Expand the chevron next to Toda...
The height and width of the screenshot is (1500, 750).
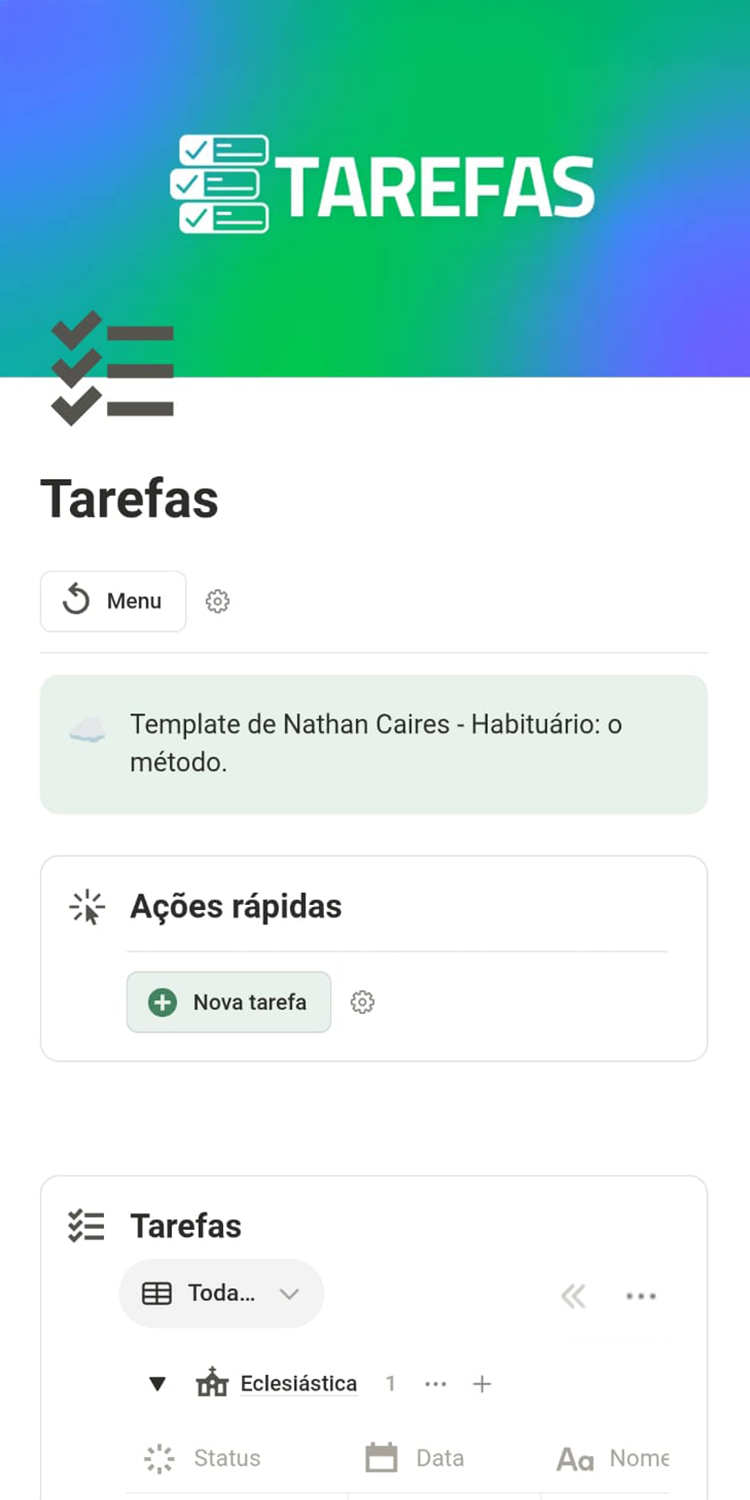point(290,1293)
